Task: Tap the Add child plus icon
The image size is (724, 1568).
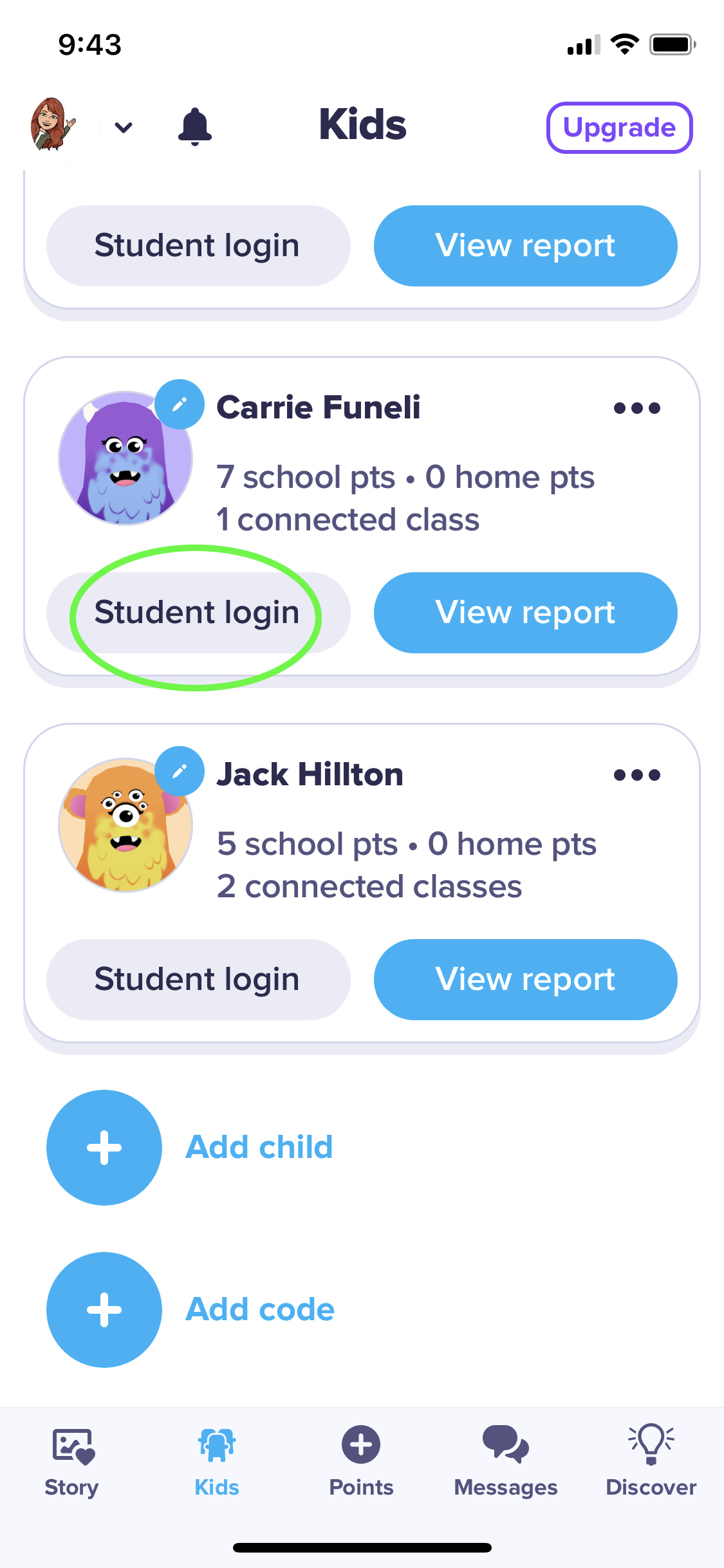Action: pyautogui.click(x=104, y=1146)
